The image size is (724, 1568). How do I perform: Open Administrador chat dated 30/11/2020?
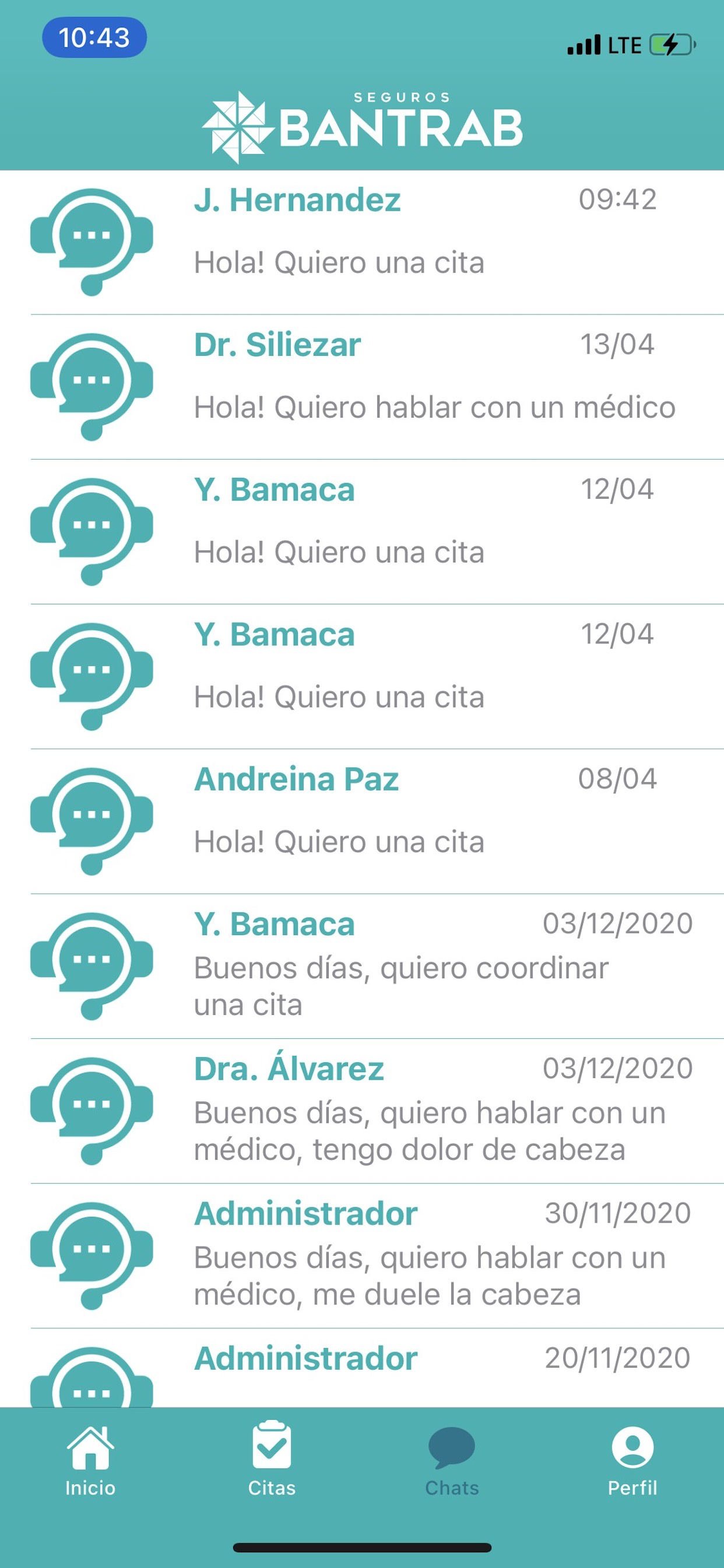point(362,1256)
